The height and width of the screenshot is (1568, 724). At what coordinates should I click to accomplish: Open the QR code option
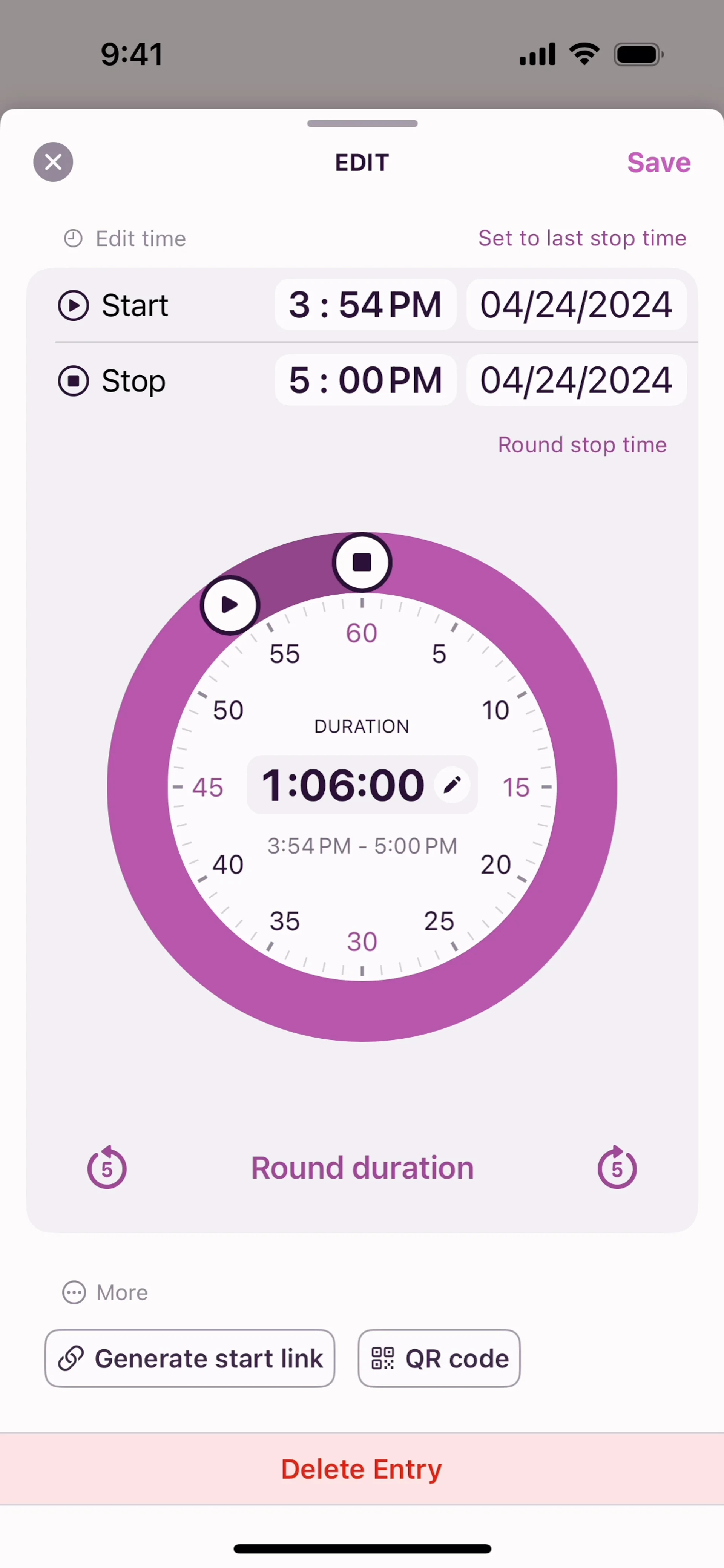coord(439,1359)
